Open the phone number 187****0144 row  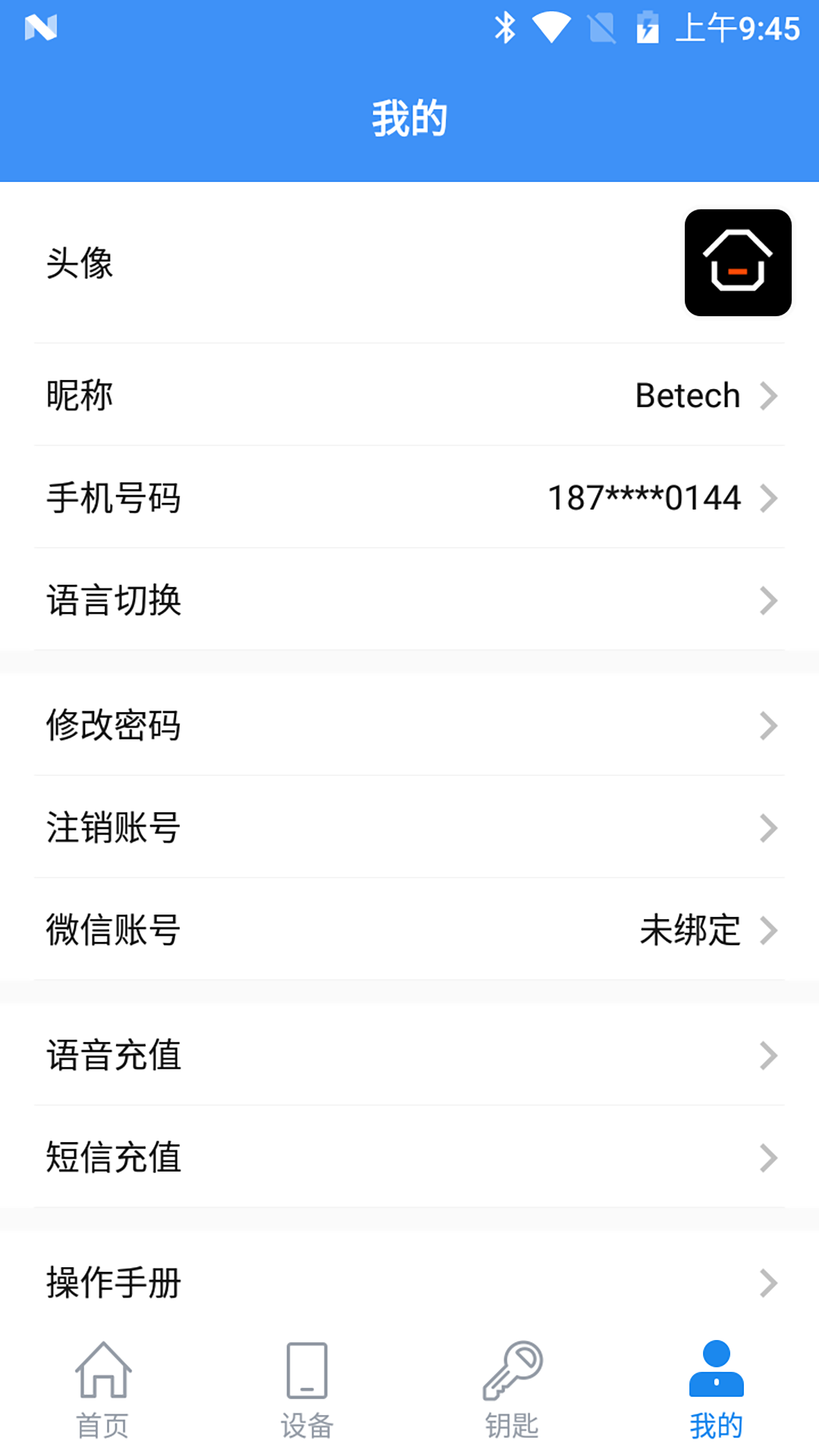[409, 498]
